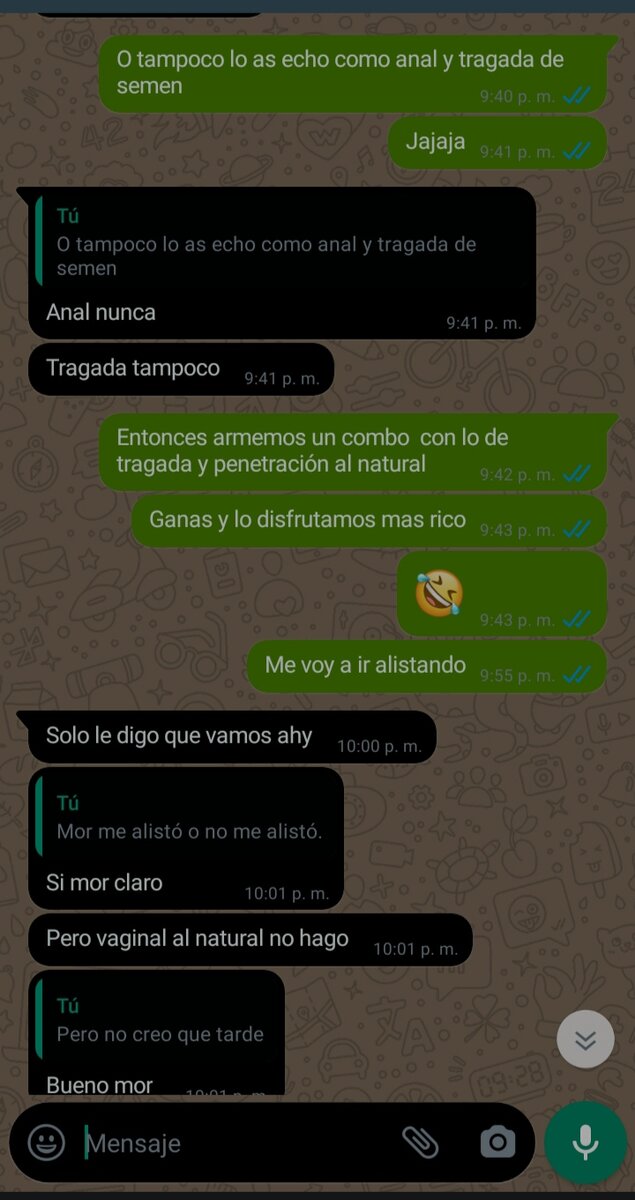Open the attachment paperclip menu
This screenshot has width=635, height=1200.
(x=420, y=1142)
